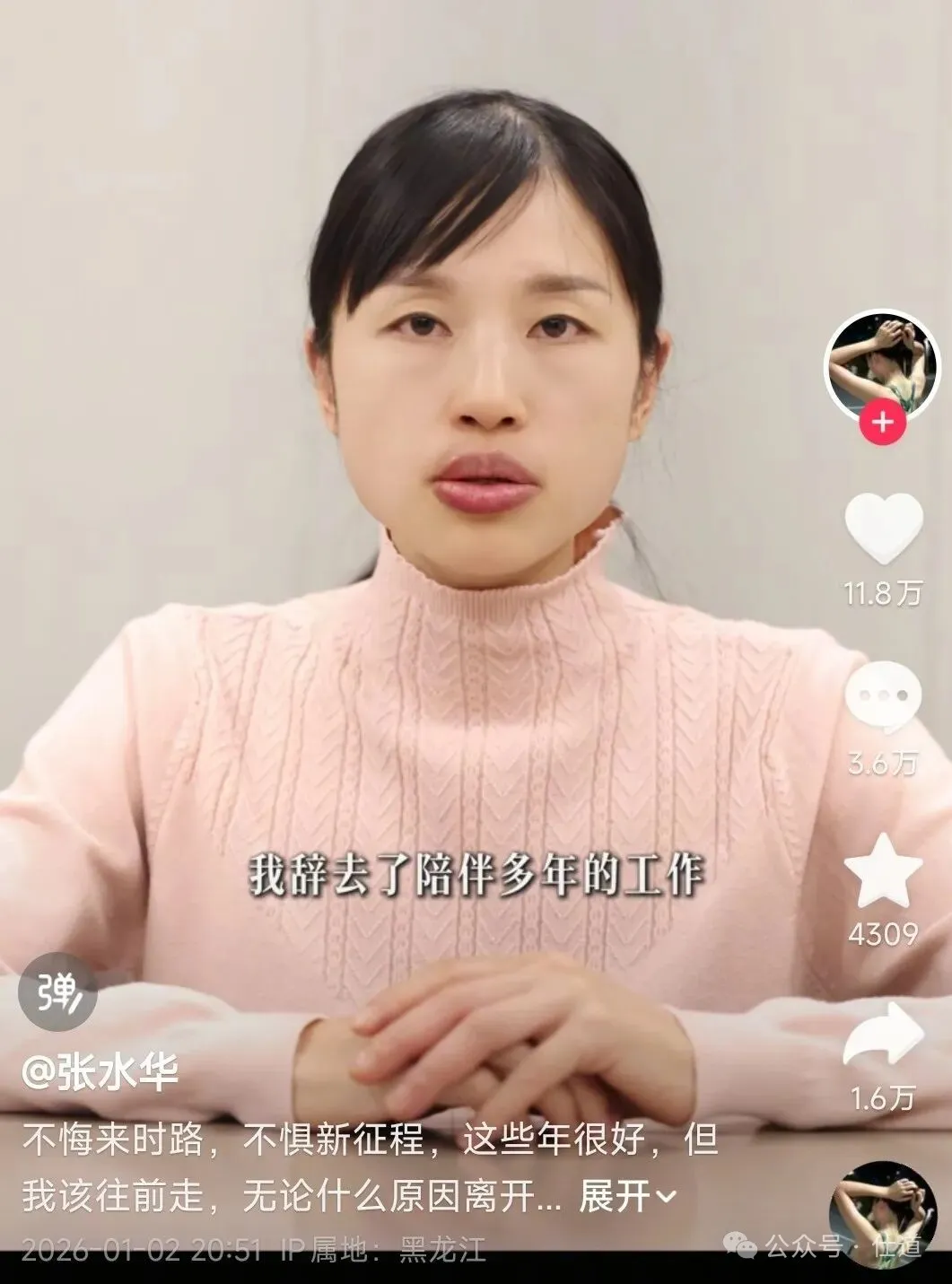
Task: Like this video with the heart
Action: click(x=884, y=528)
